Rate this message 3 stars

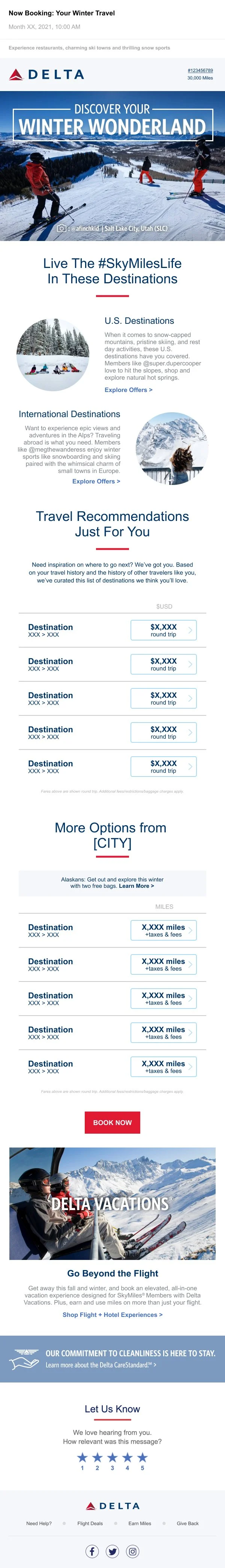click(112, 1457)
